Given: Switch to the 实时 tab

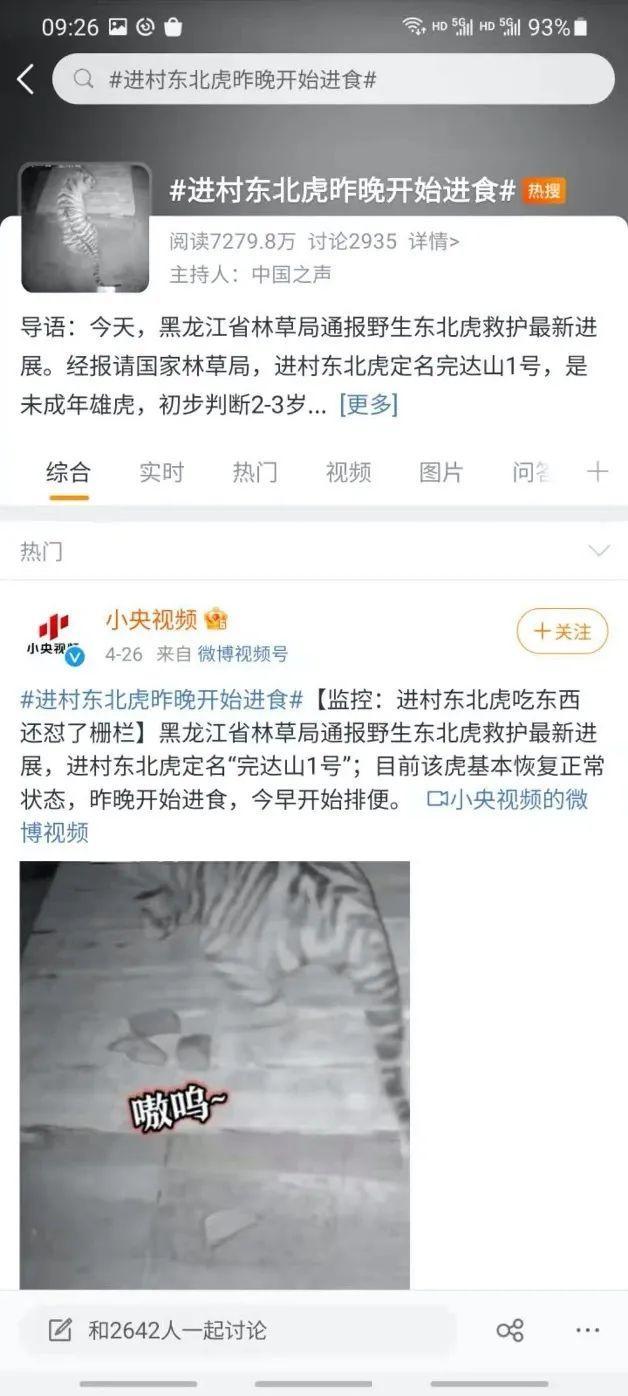Looking at the screenshot, I should [x=161, y=472].
